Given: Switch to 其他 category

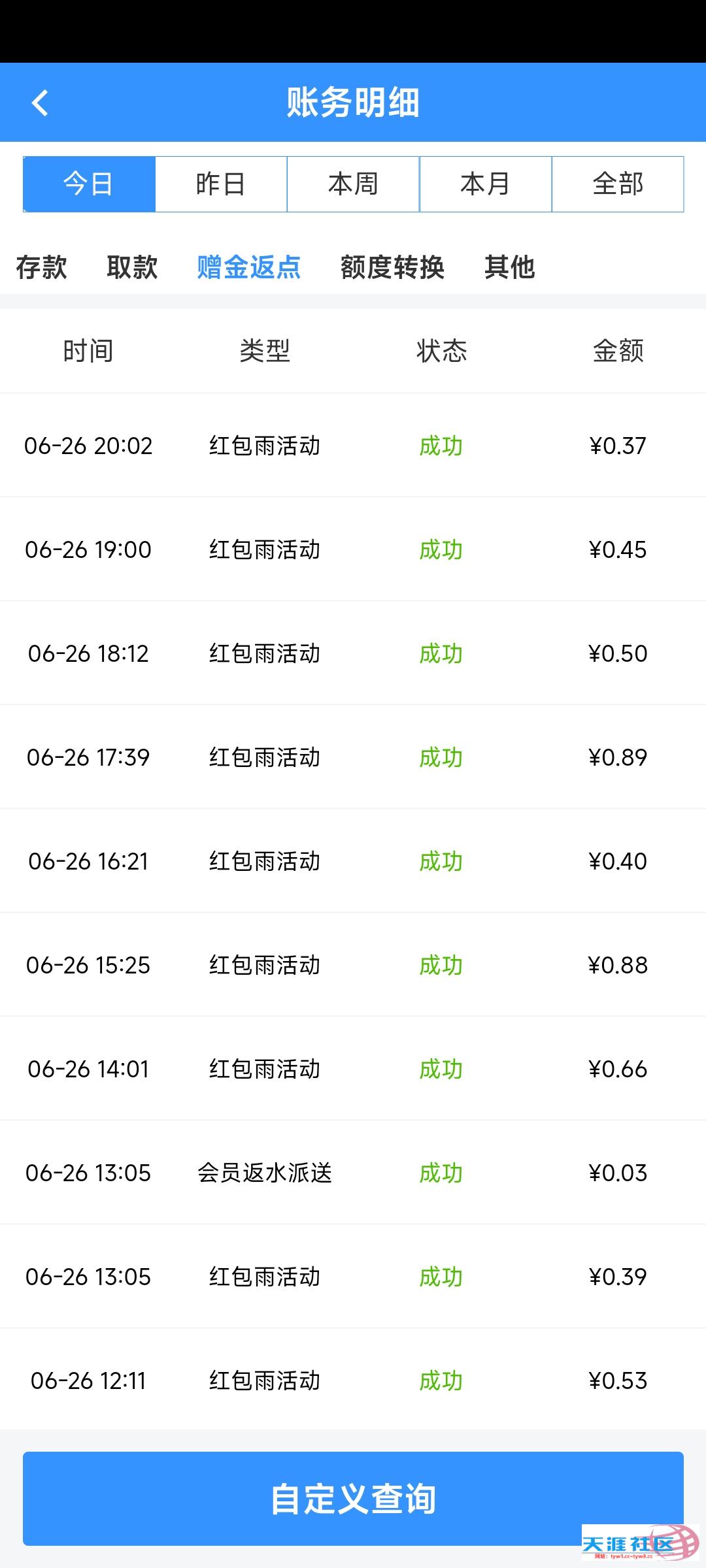Looking at the screenshot, I should tap(509, 267).
